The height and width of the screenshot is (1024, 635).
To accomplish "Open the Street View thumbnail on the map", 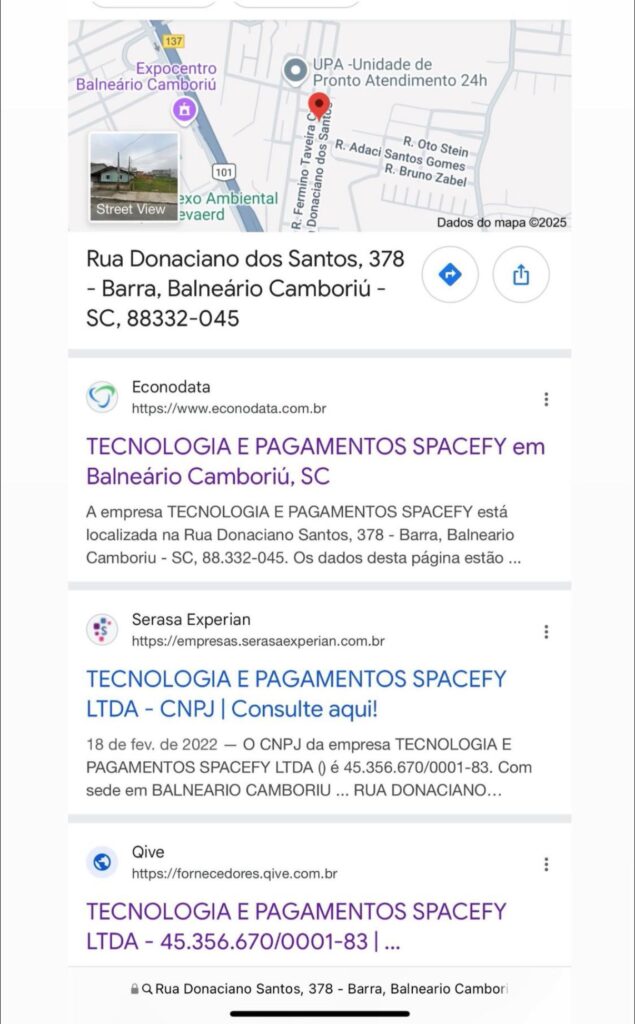I will [134, 177].
